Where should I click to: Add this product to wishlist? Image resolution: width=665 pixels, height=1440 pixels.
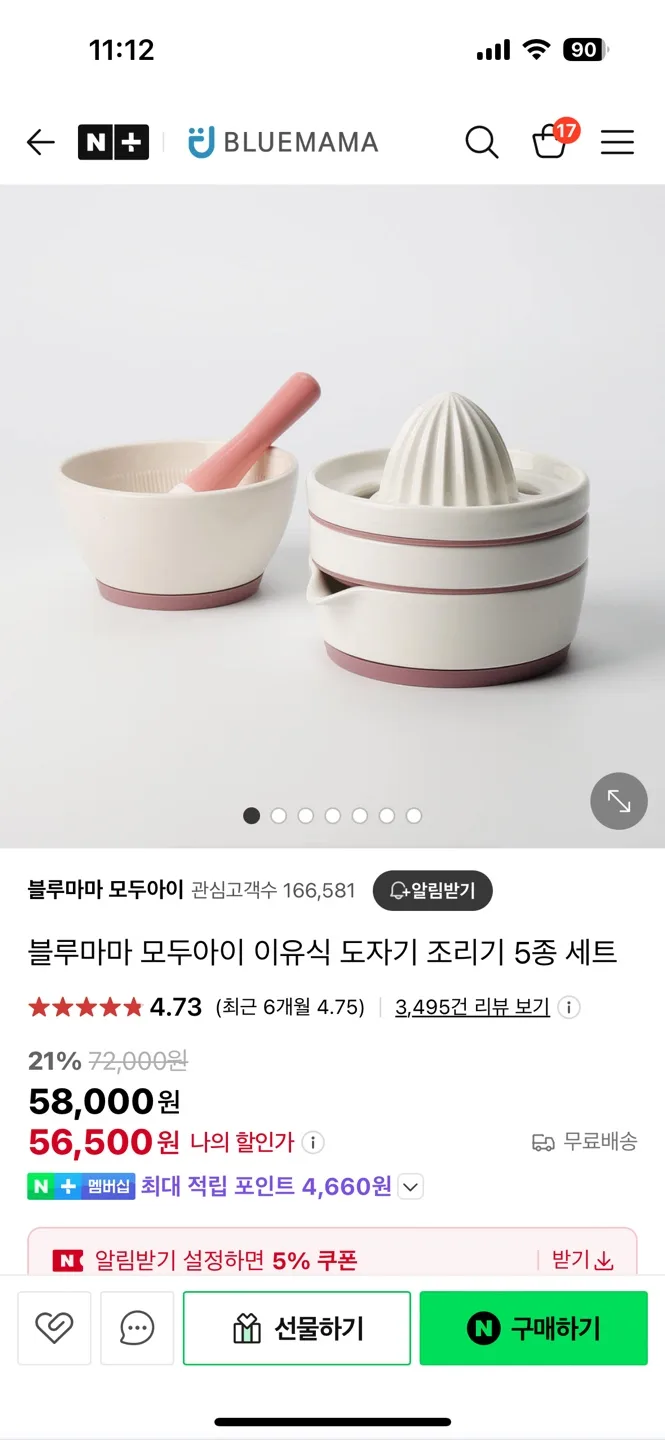tap(54, 1328)
